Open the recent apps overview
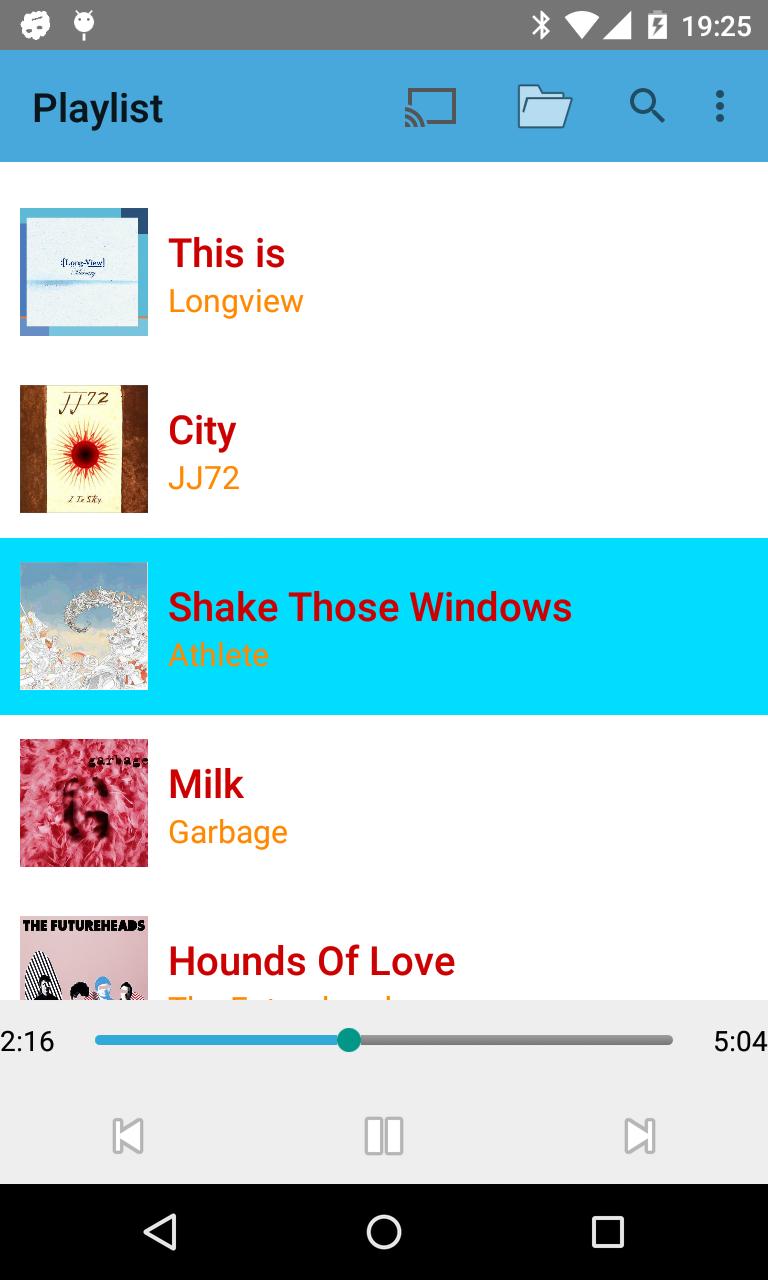768x1280 pixels. (607, 1232)
